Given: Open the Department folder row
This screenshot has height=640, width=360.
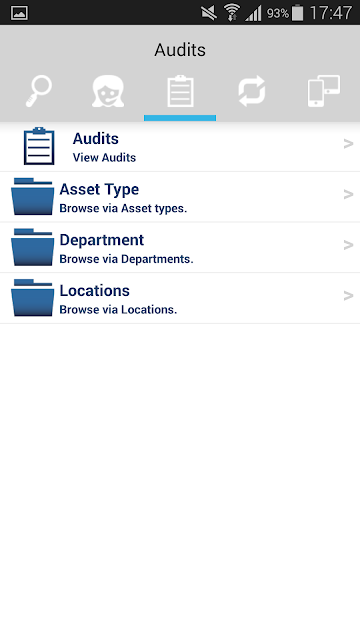Looking at the screenshot, I should [x=180, y=248].
